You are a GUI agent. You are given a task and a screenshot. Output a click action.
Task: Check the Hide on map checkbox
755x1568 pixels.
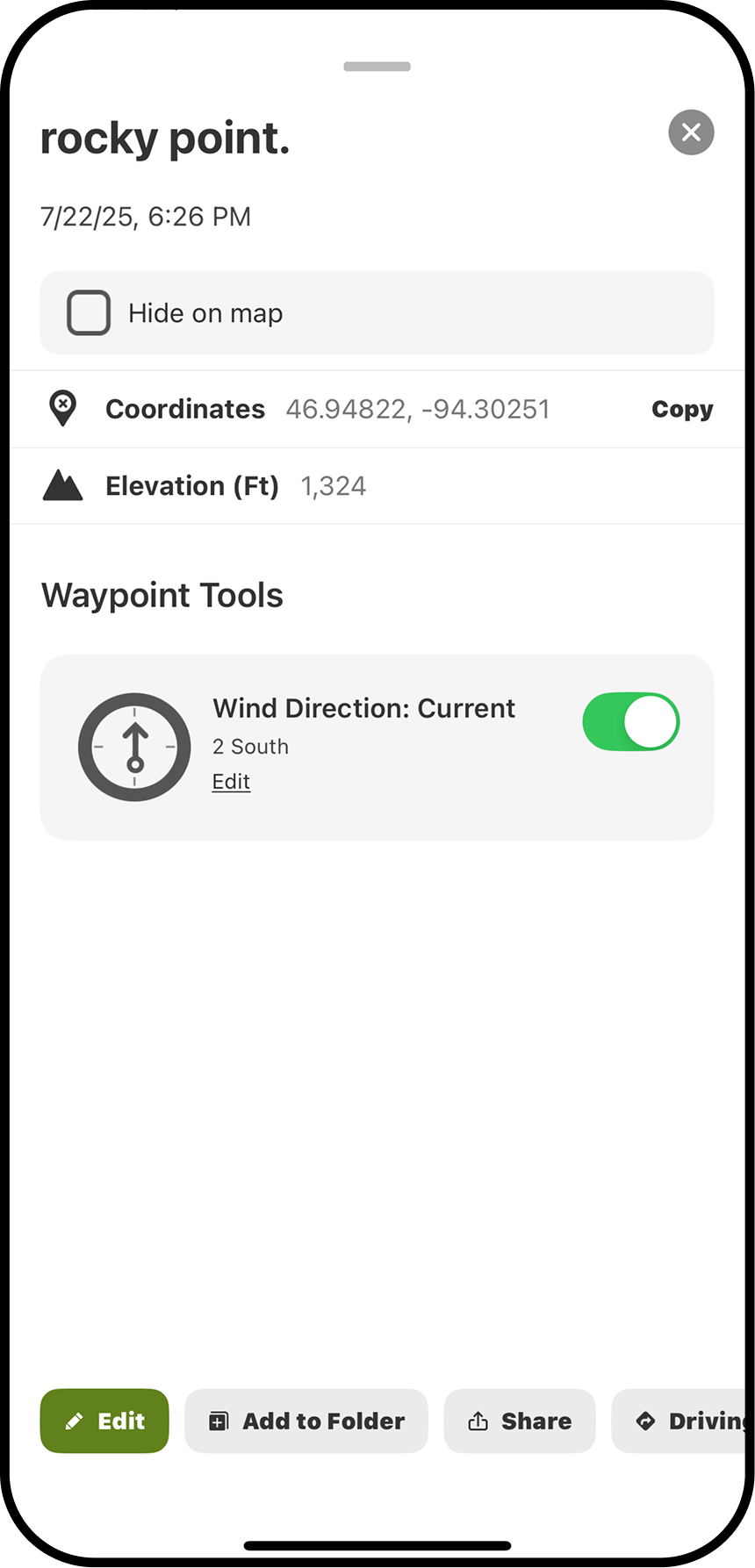(88, 312)
